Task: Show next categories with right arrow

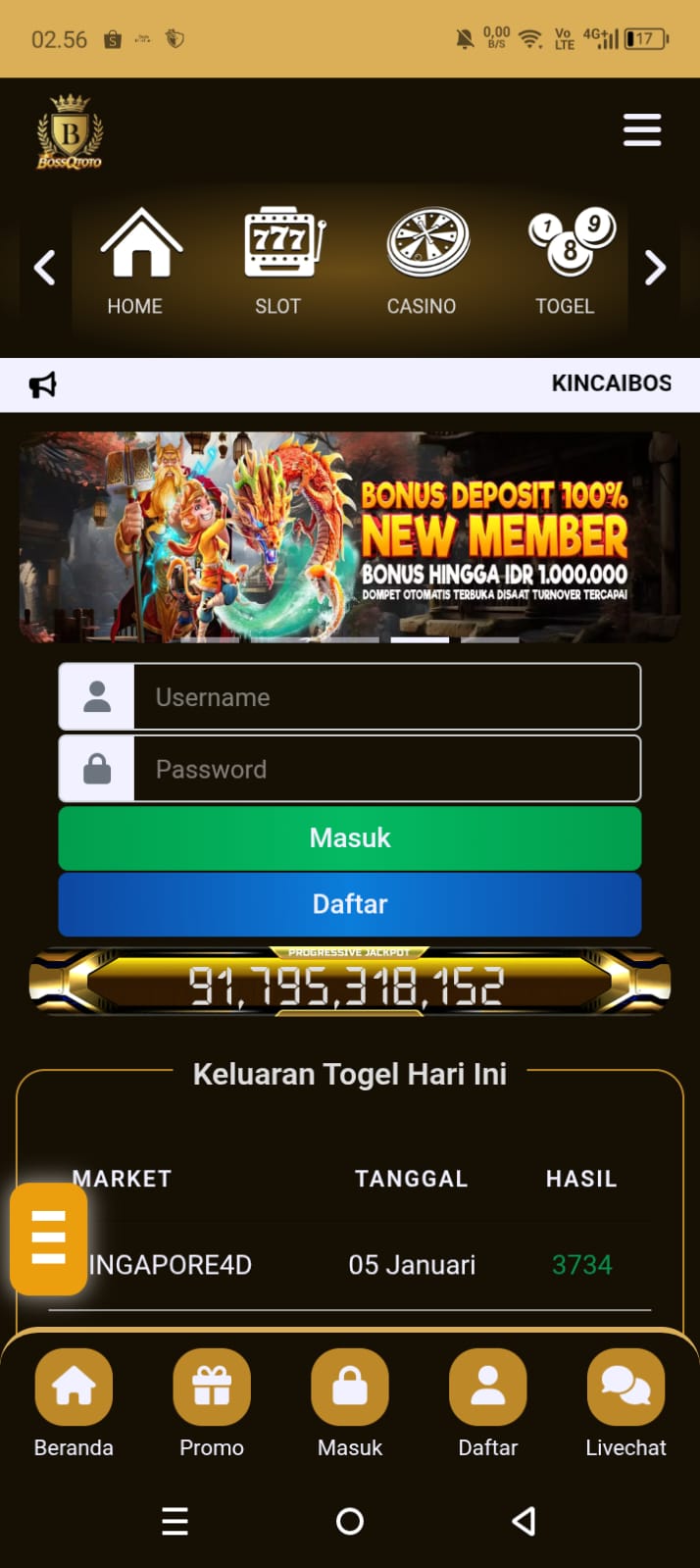Action: pos(655,267)
